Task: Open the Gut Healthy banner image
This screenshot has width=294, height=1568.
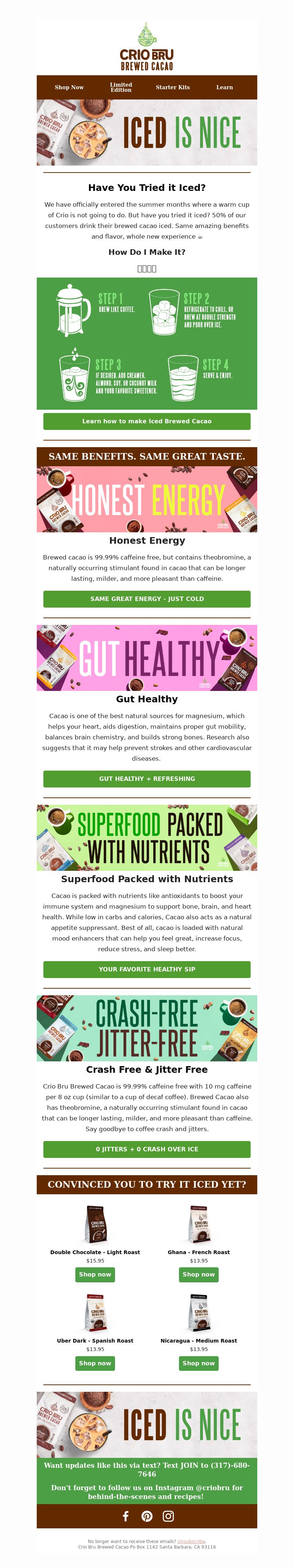Action: coord(147,658)
